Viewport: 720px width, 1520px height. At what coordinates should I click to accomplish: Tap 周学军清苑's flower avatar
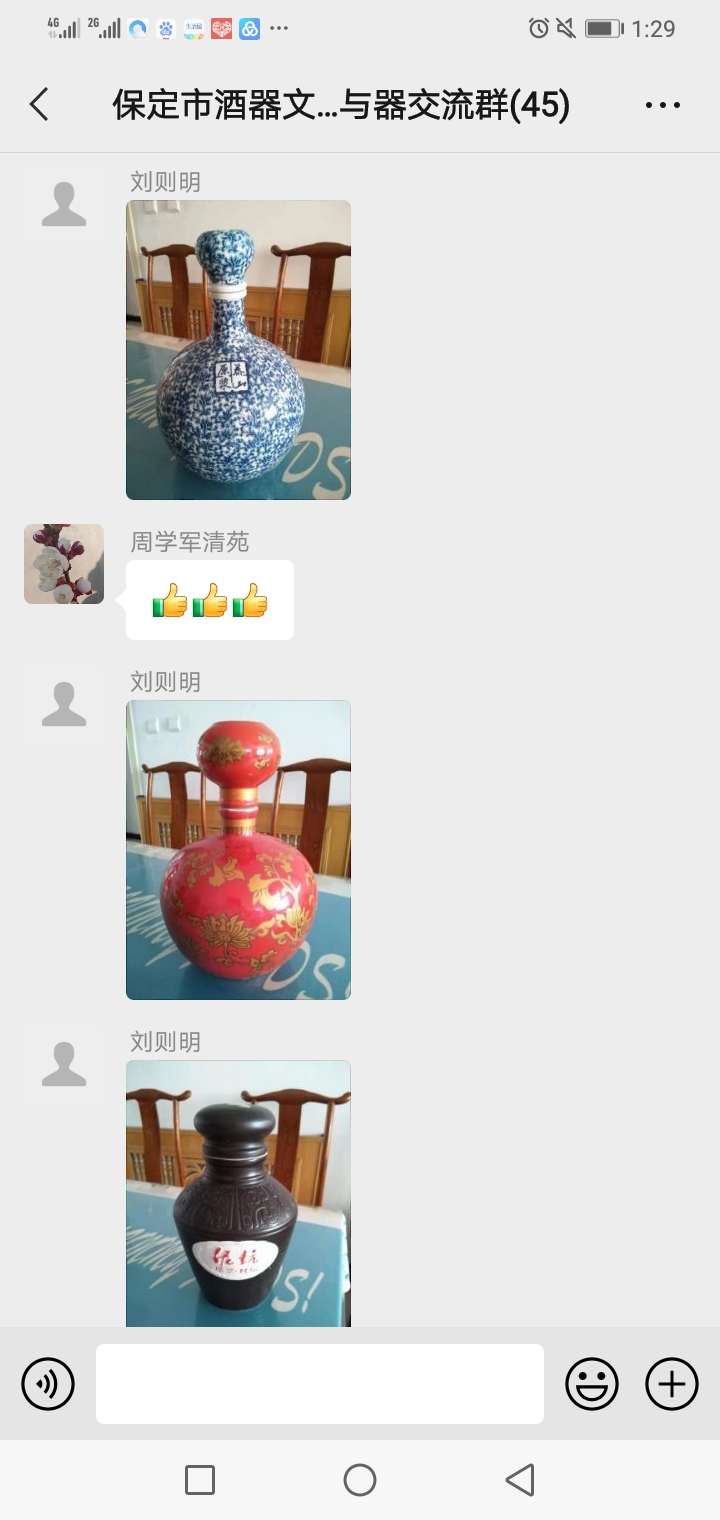64,564
